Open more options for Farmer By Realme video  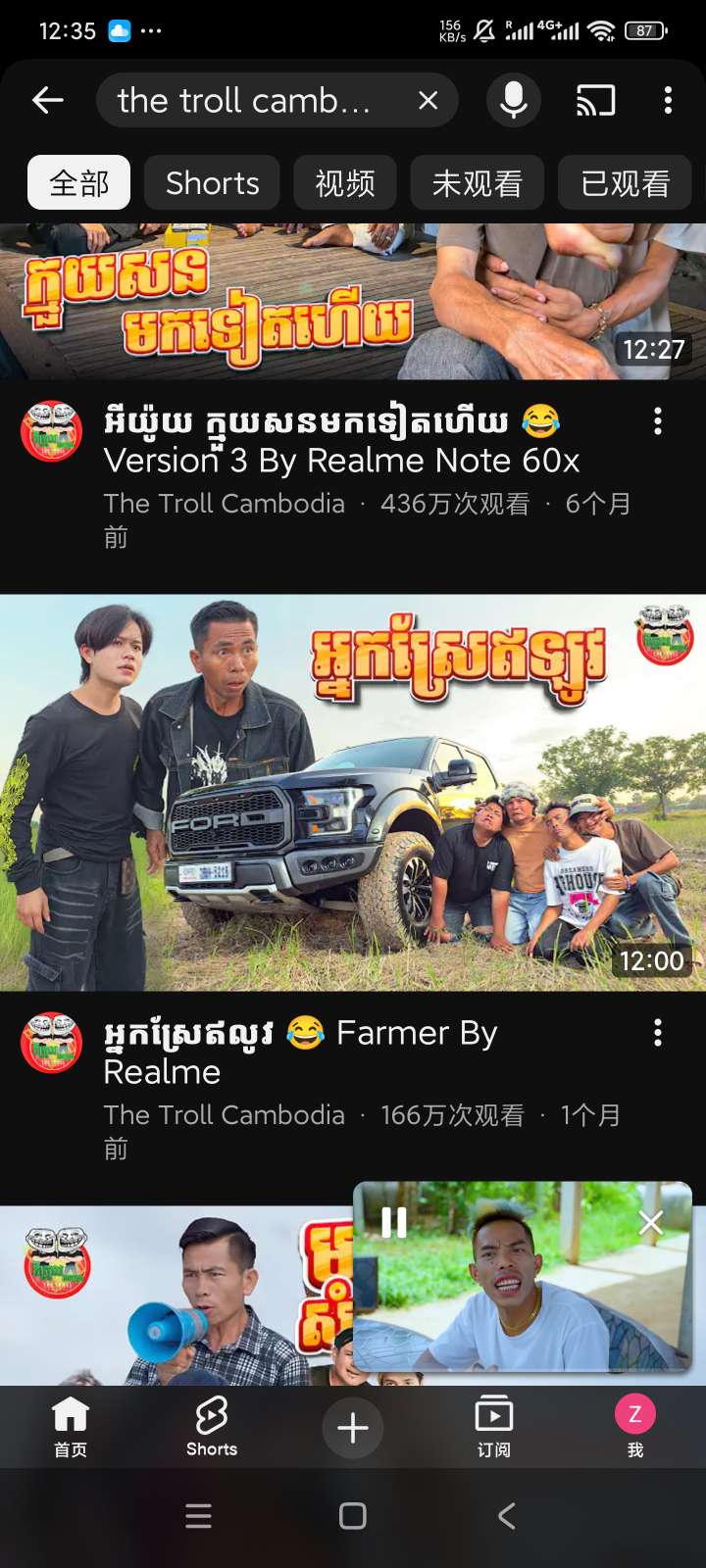[658, 1032]
